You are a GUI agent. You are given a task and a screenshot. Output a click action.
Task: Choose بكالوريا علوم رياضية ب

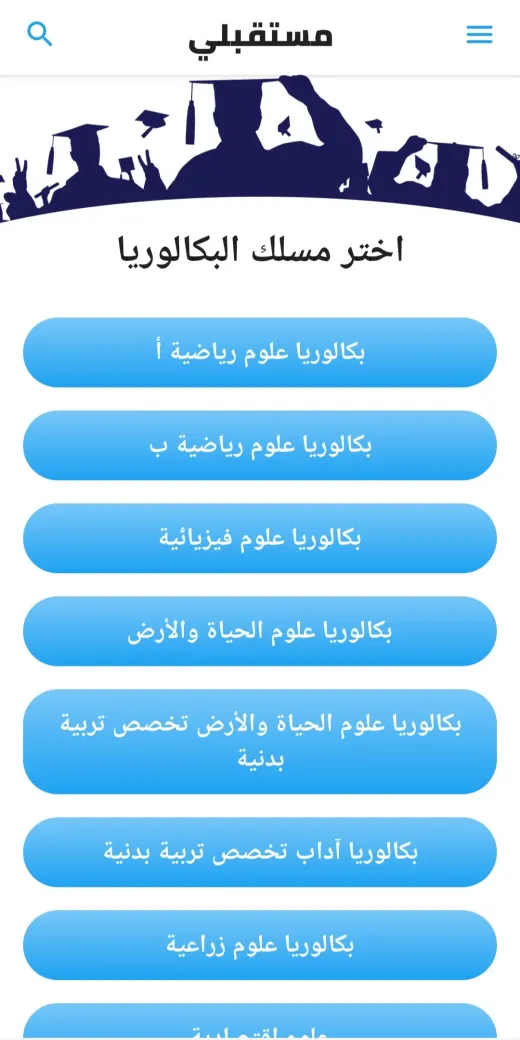(x=260, y=445)
